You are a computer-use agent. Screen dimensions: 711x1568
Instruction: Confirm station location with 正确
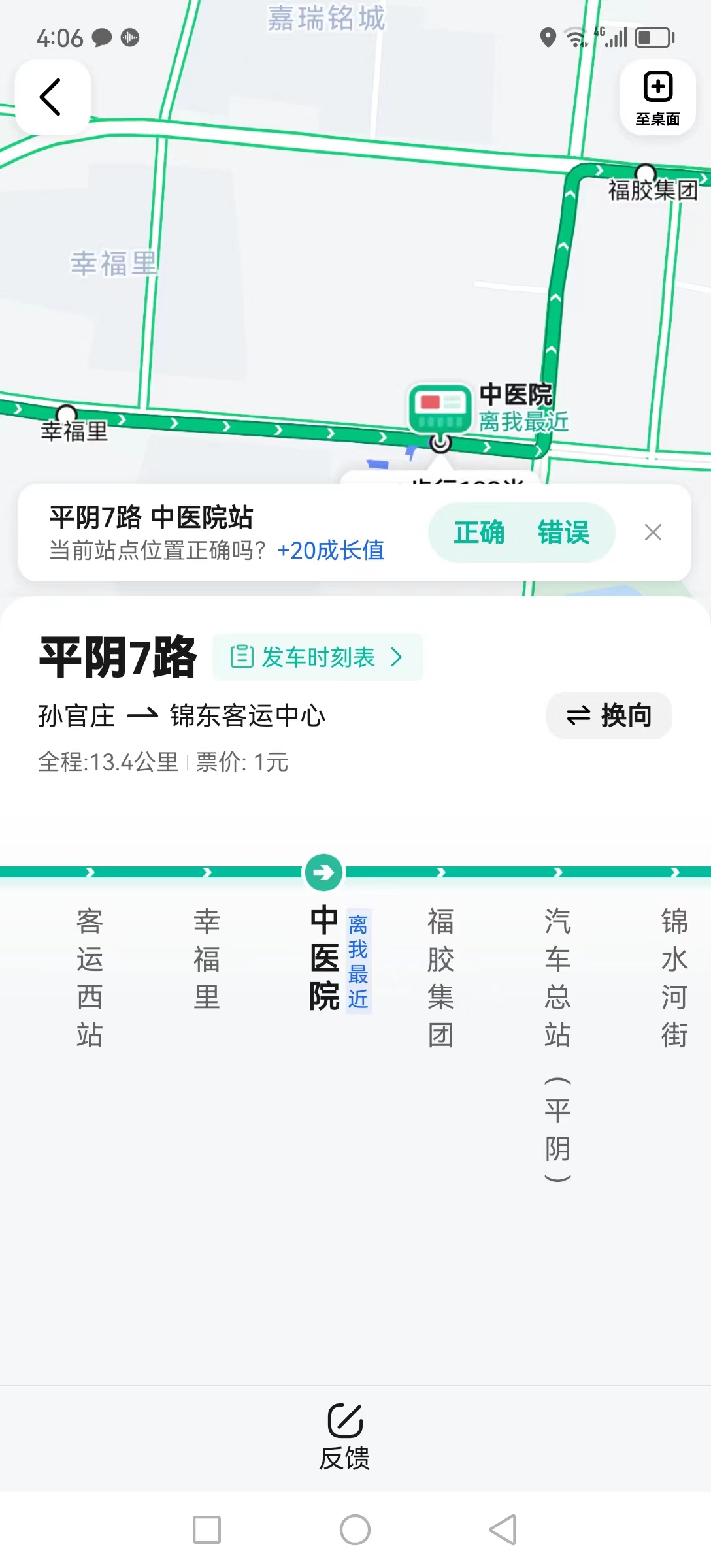(479, 532)
